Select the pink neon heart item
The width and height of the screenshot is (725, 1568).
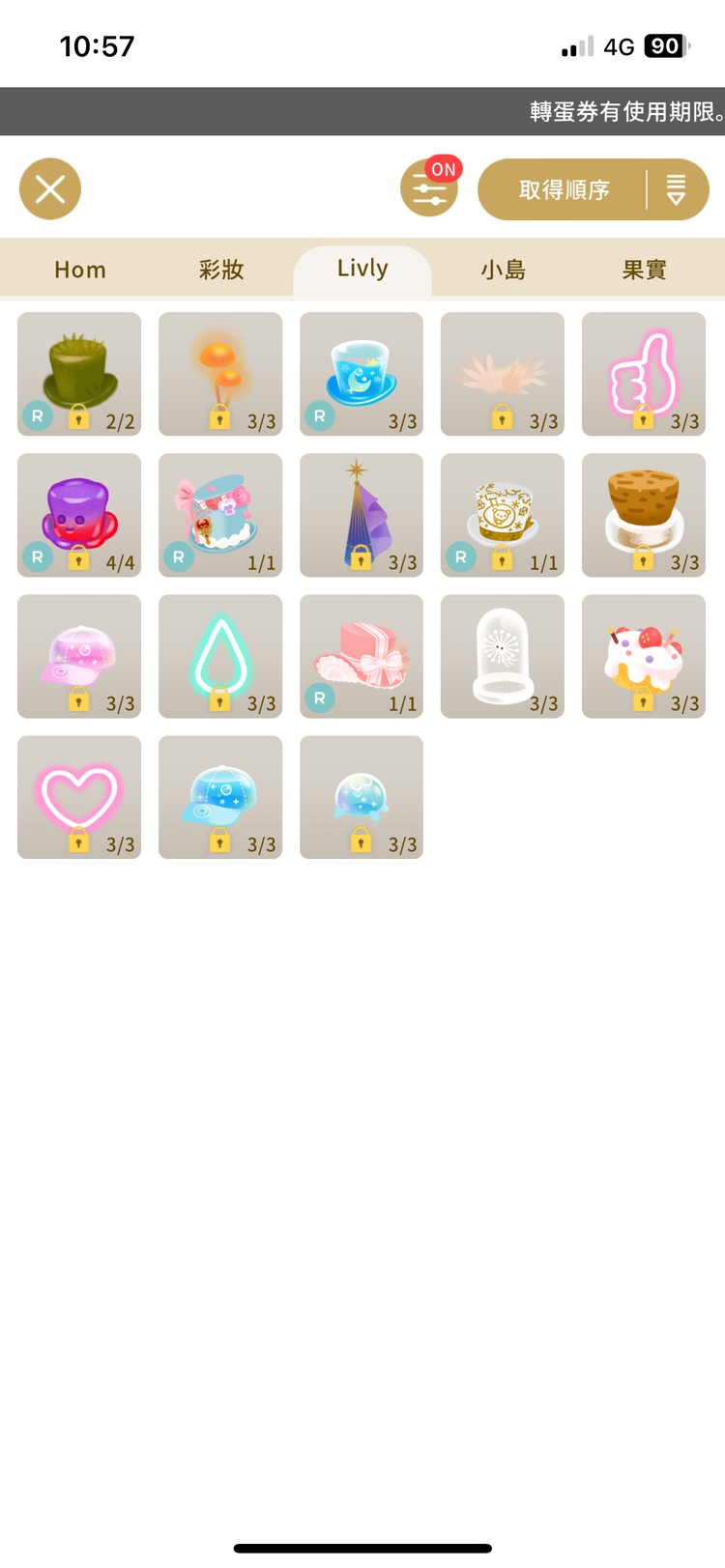pos(79,796)
